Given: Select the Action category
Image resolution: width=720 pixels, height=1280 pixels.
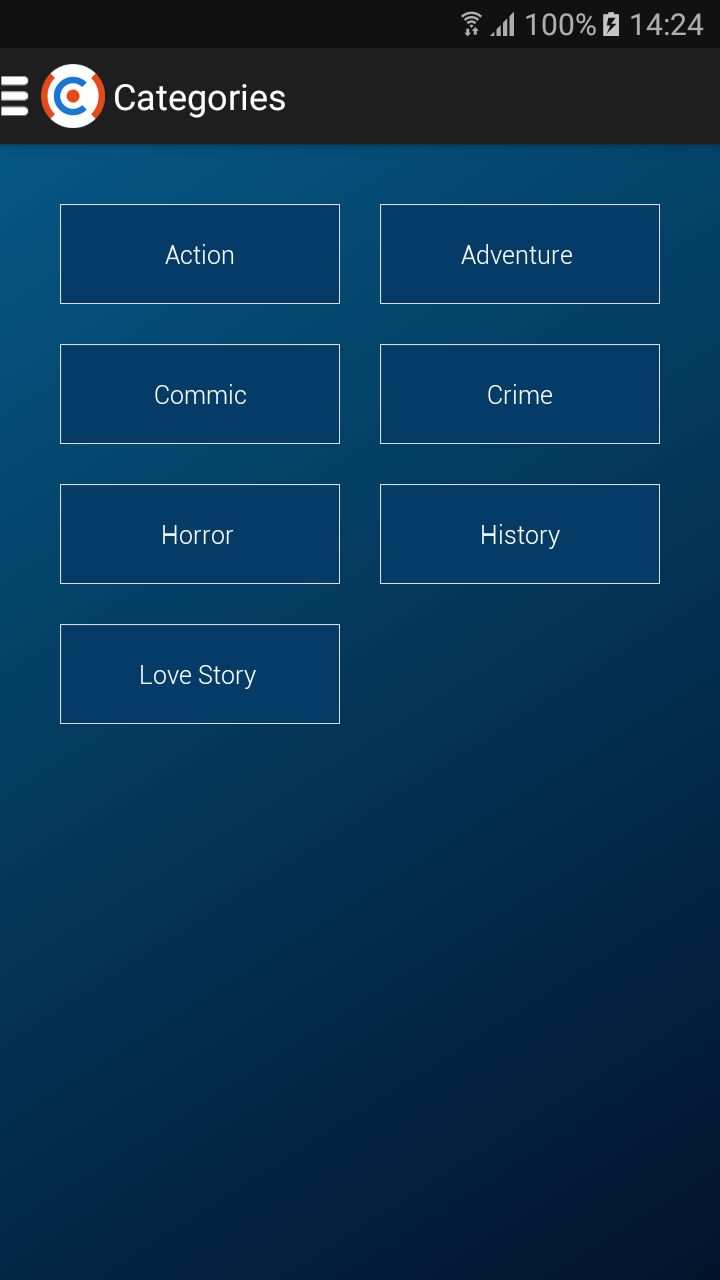Looking at the screenshot, I should (200, 254).
